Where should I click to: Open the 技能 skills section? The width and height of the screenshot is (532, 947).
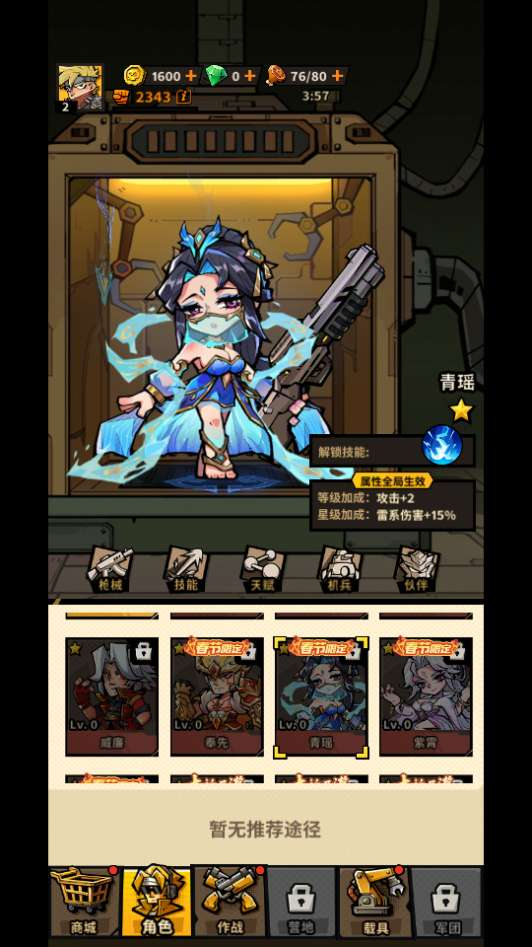pyautogui.click(x=185, y=568)
